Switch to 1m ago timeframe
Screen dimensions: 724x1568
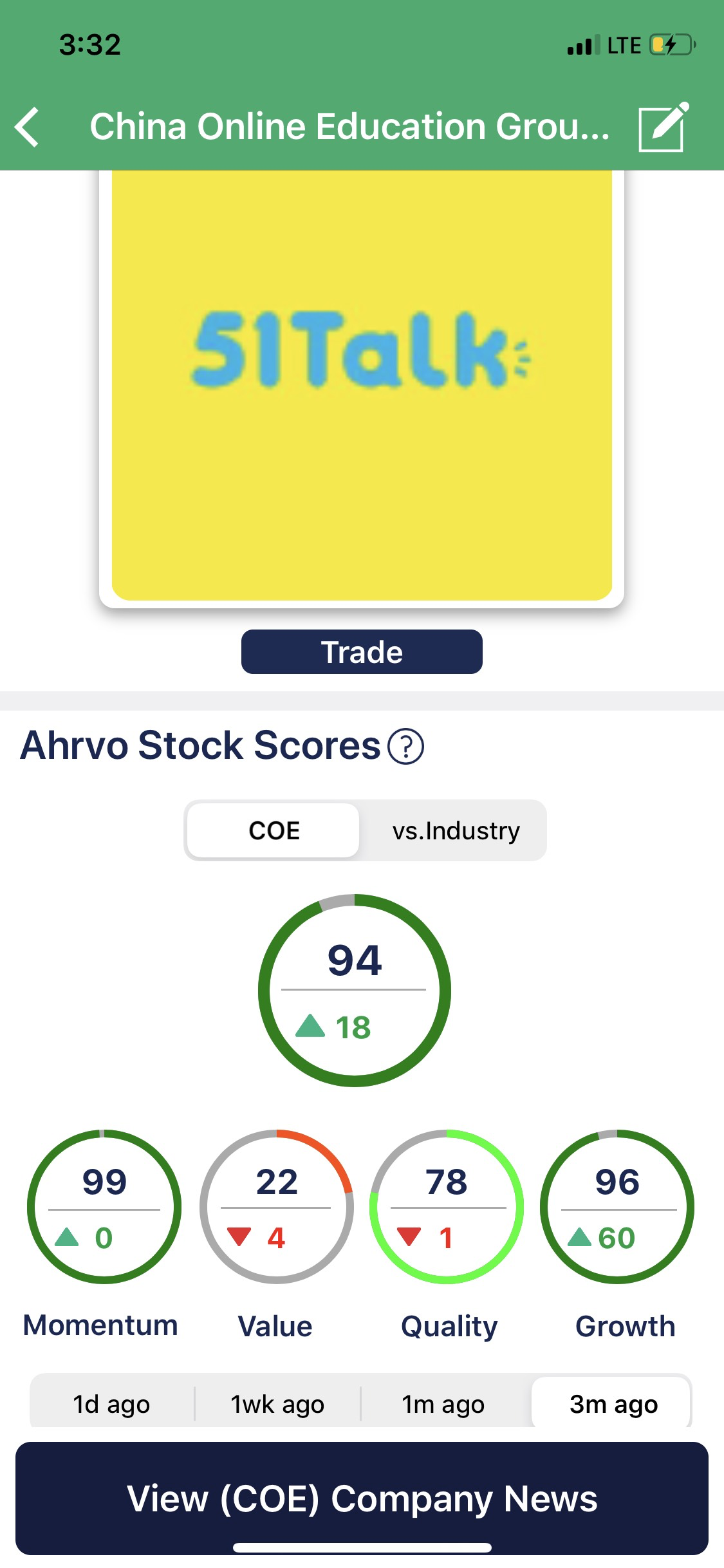click(444, 1404)
